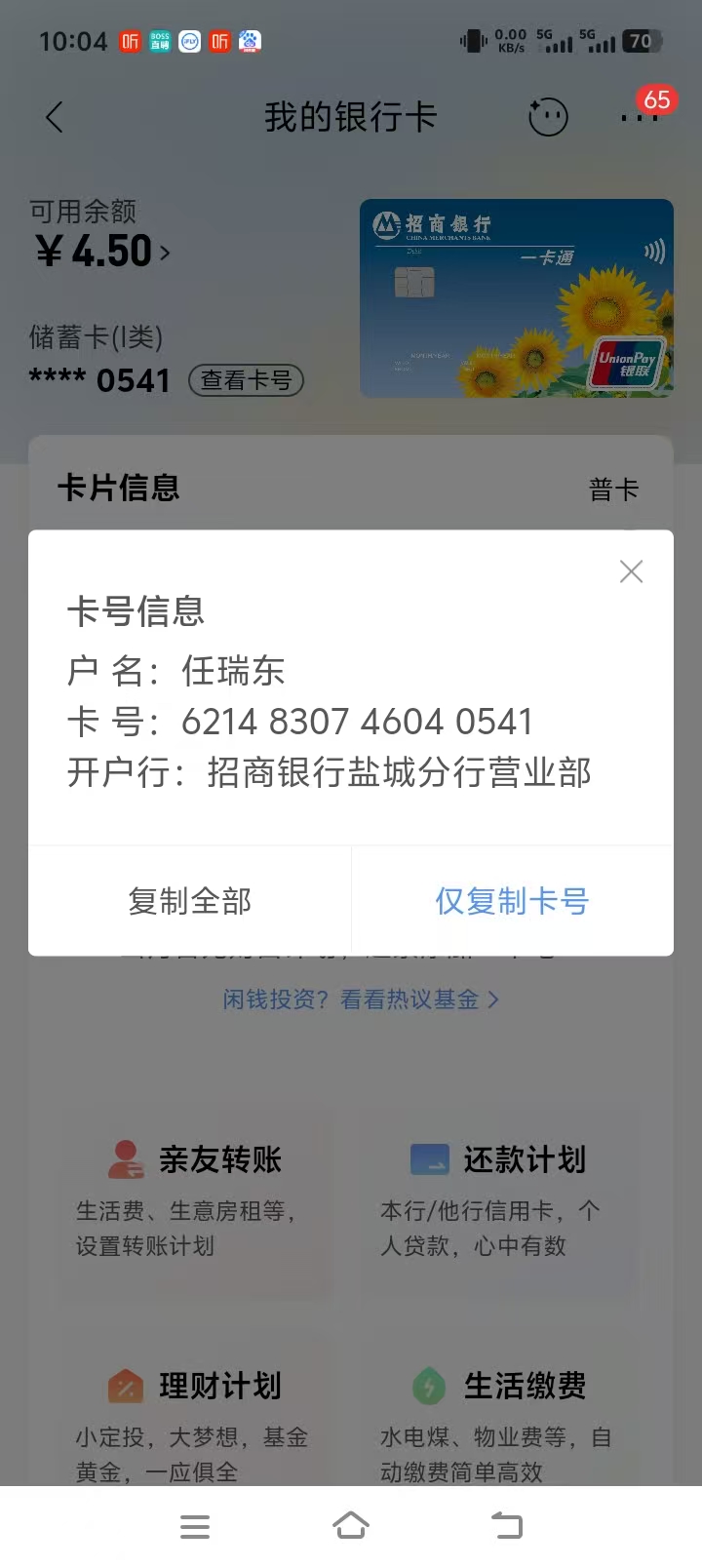Select 仅复制卡号 to copy card number
This screenshot has width=702, height=1568.
click(x=512, y=901)
